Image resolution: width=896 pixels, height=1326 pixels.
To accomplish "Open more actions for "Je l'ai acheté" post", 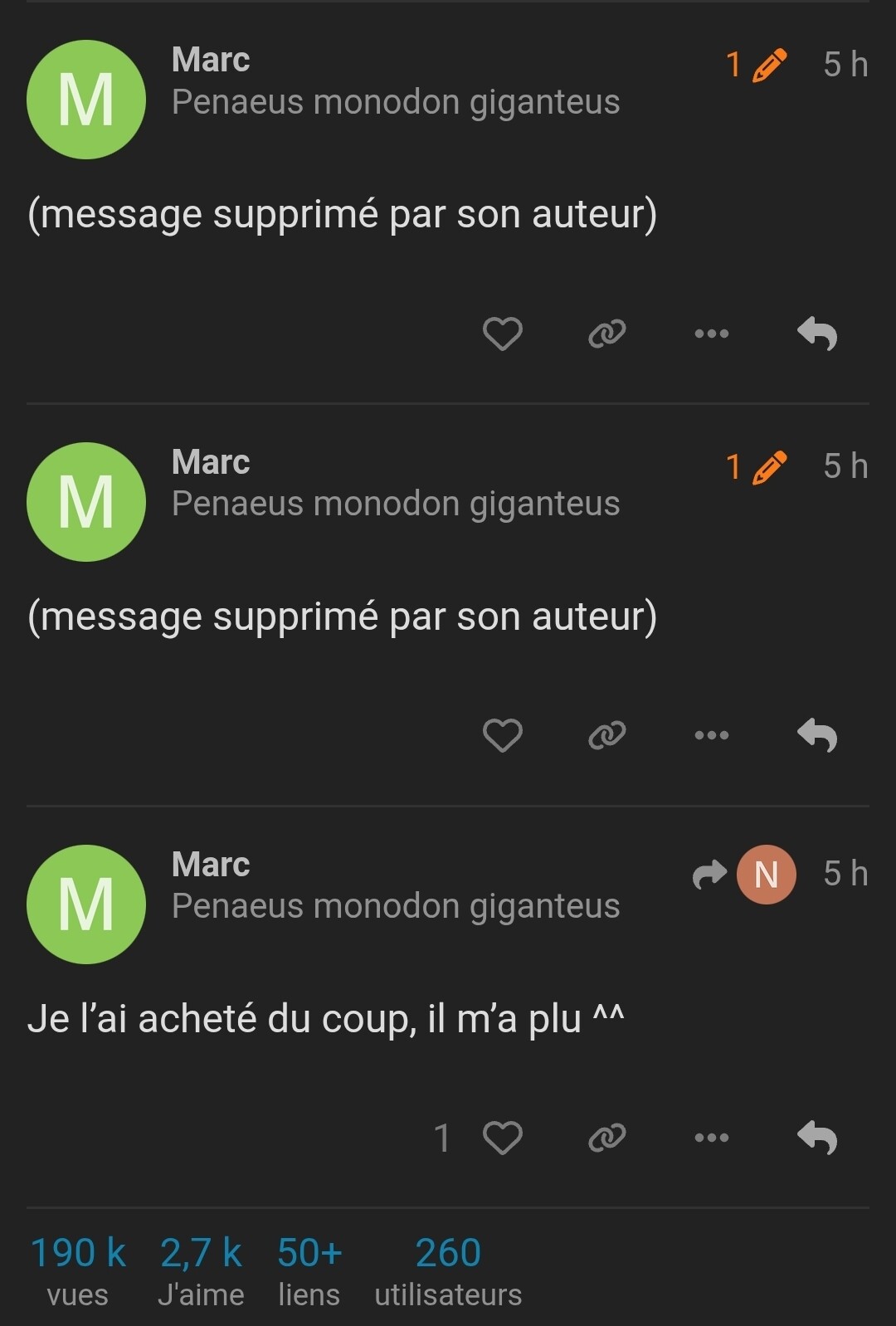I will point(711,1138).
